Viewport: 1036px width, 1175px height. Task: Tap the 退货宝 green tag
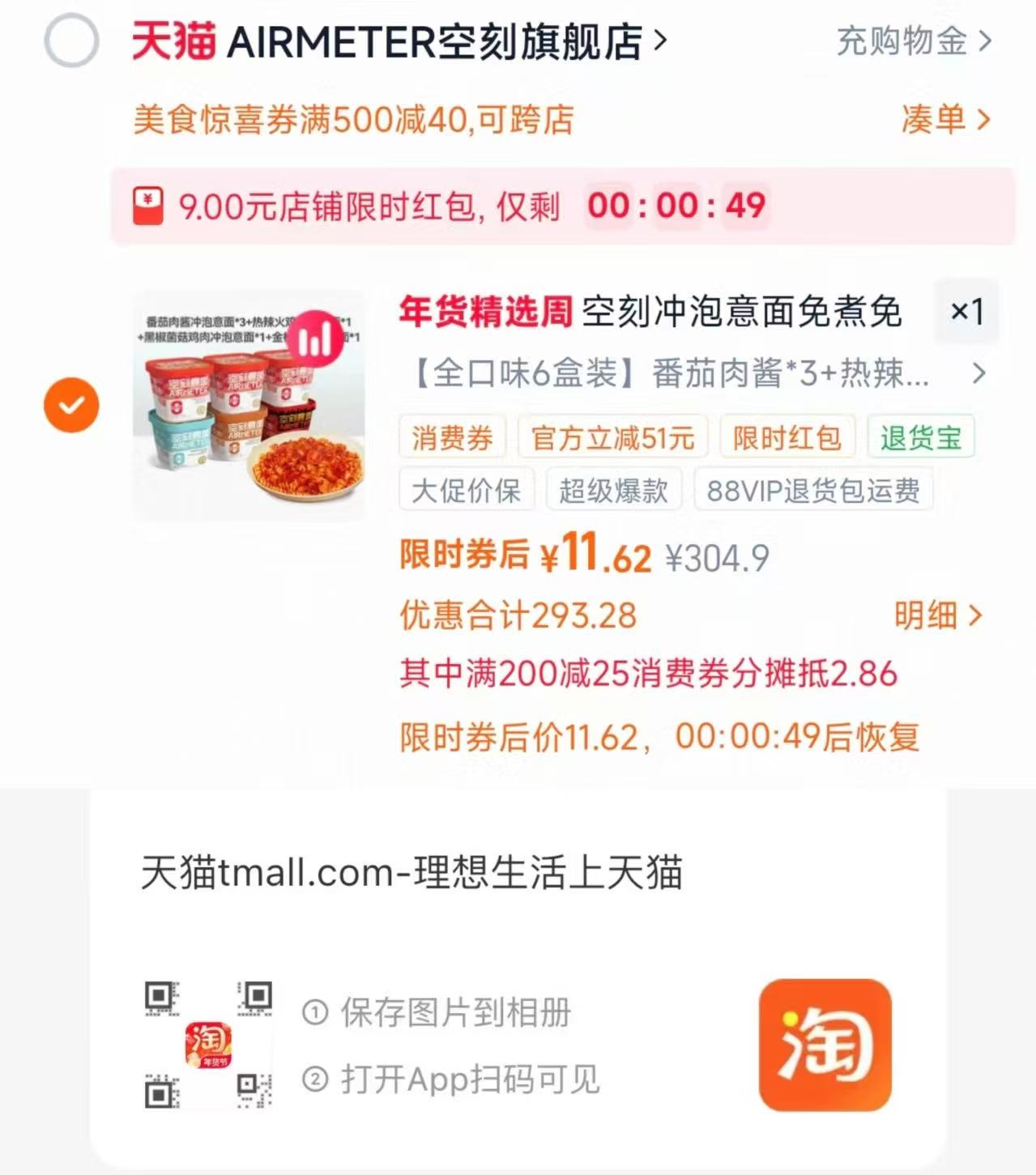[920, 437]
